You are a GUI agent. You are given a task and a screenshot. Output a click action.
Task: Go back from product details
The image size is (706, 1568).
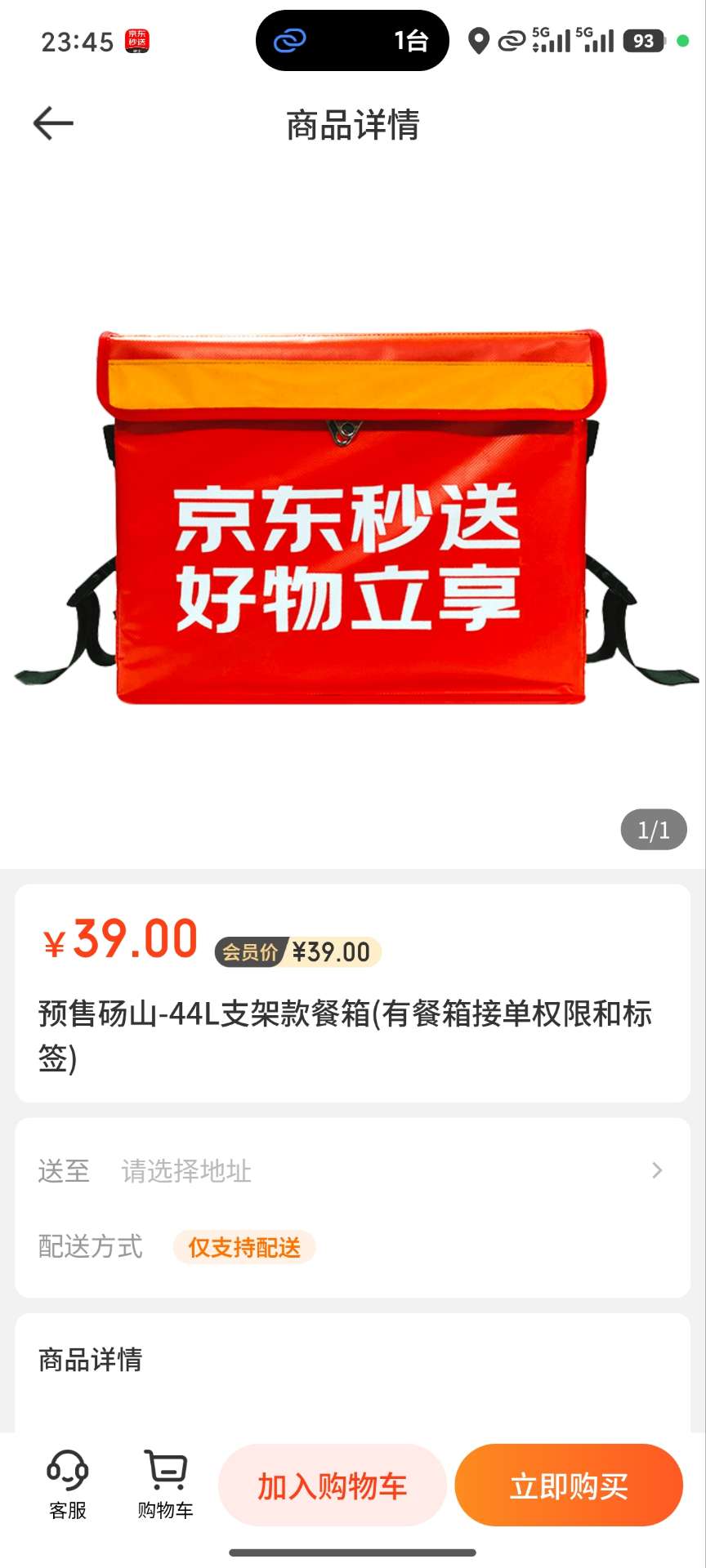pos(53,124)
